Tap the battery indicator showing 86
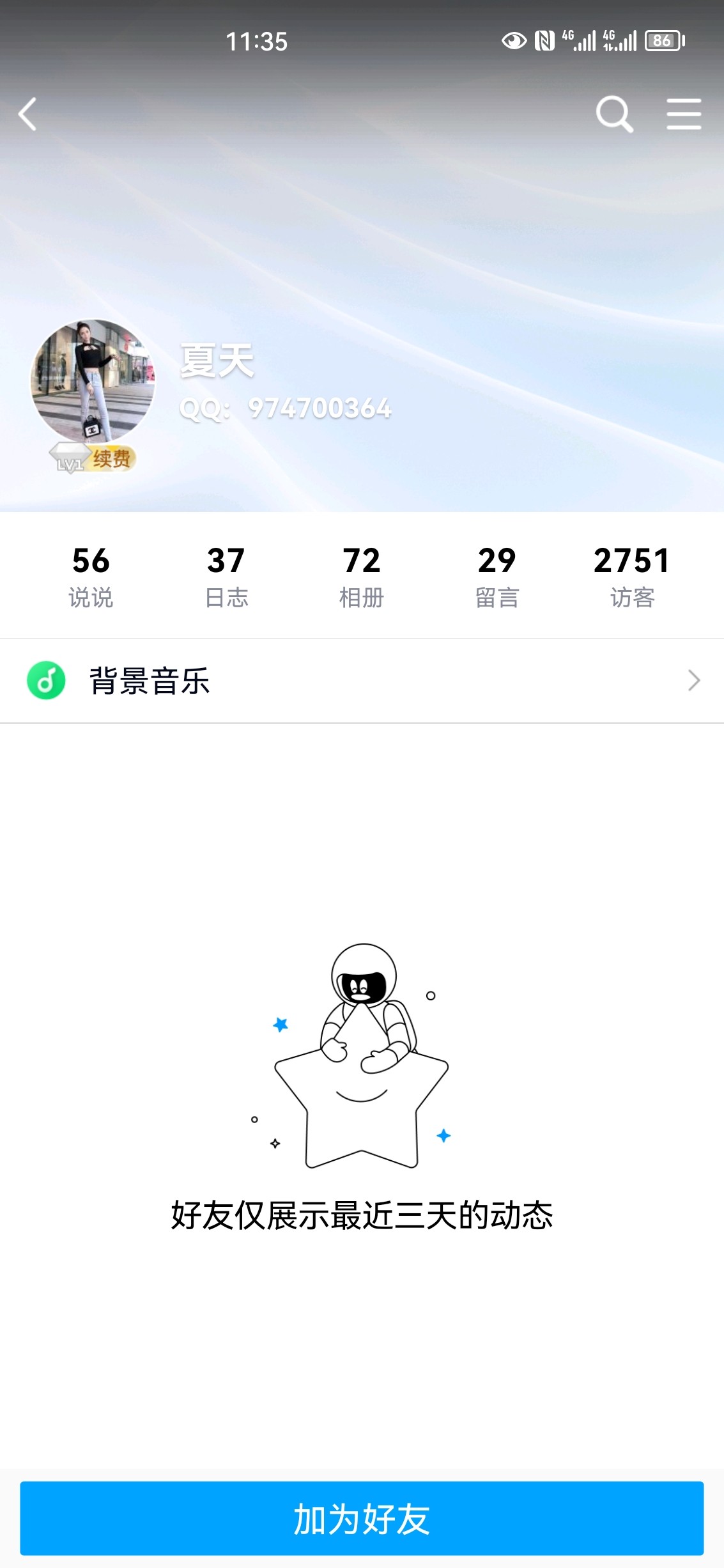Image resolution: width=724 pixels, height=1568 pixels. (x=663, y=40)
